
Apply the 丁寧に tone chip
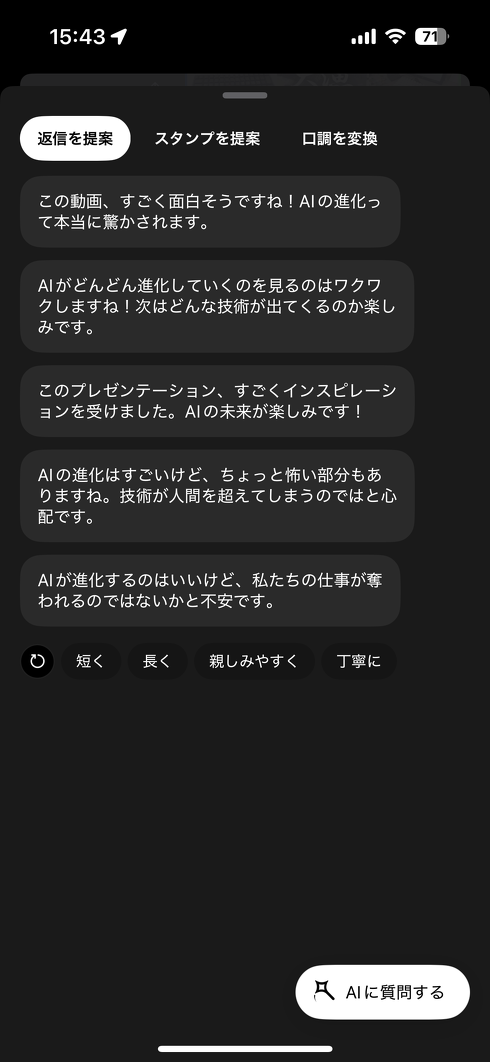(359, 661)
